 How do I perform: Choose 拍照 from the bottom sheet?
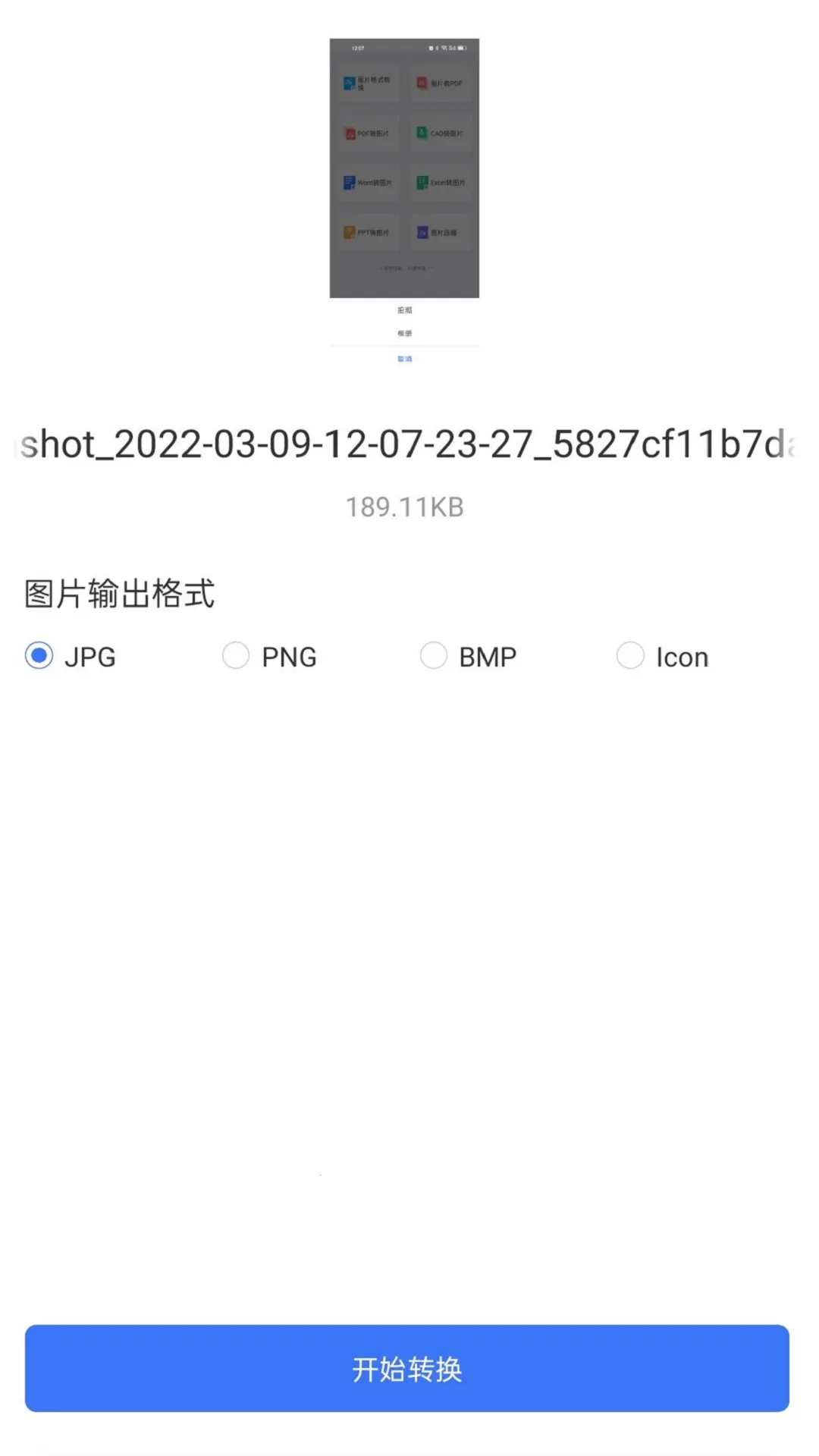[405, 309]
